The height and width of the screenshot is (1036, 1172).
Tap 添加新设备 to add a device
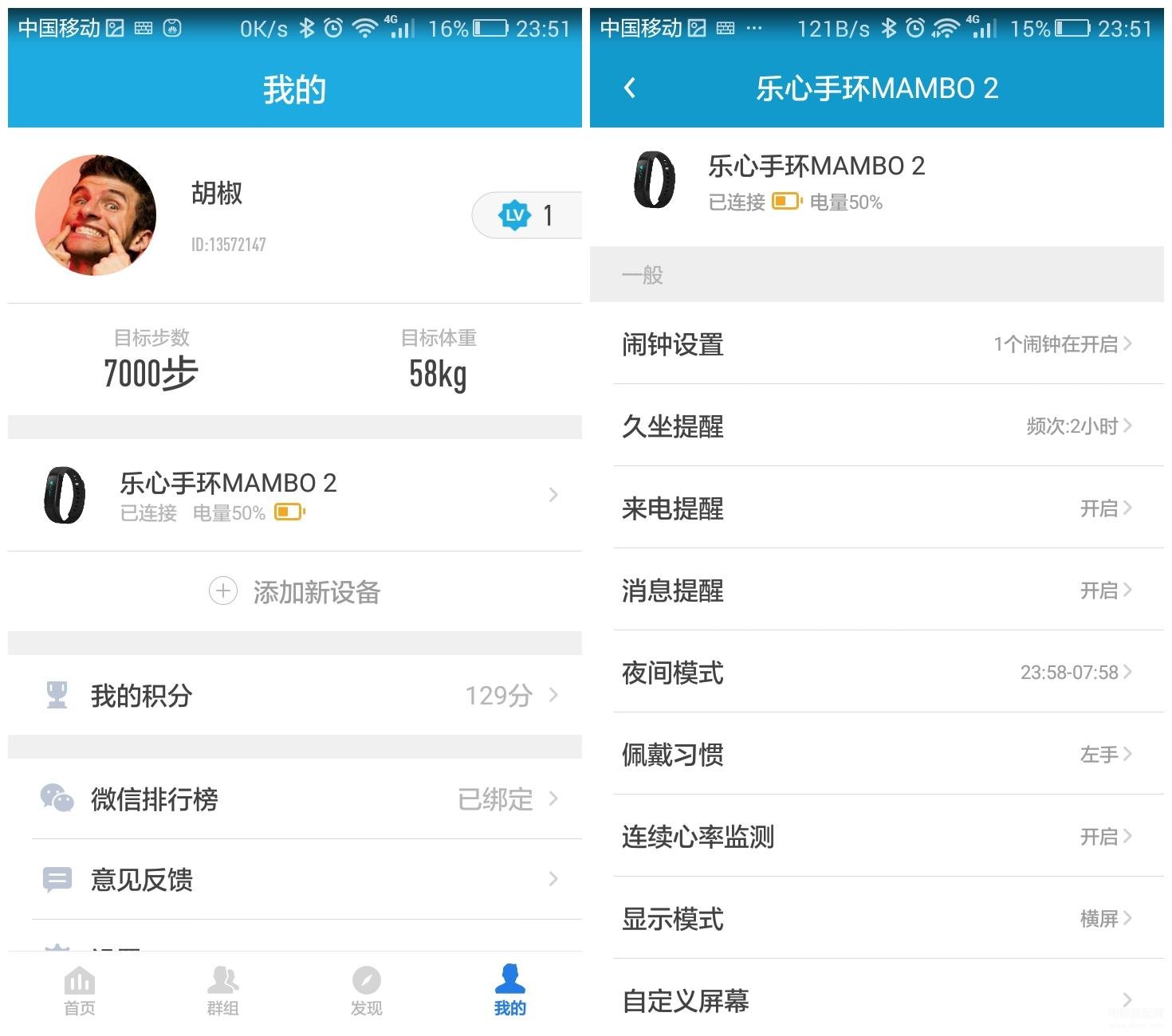[x=295, y=591]
